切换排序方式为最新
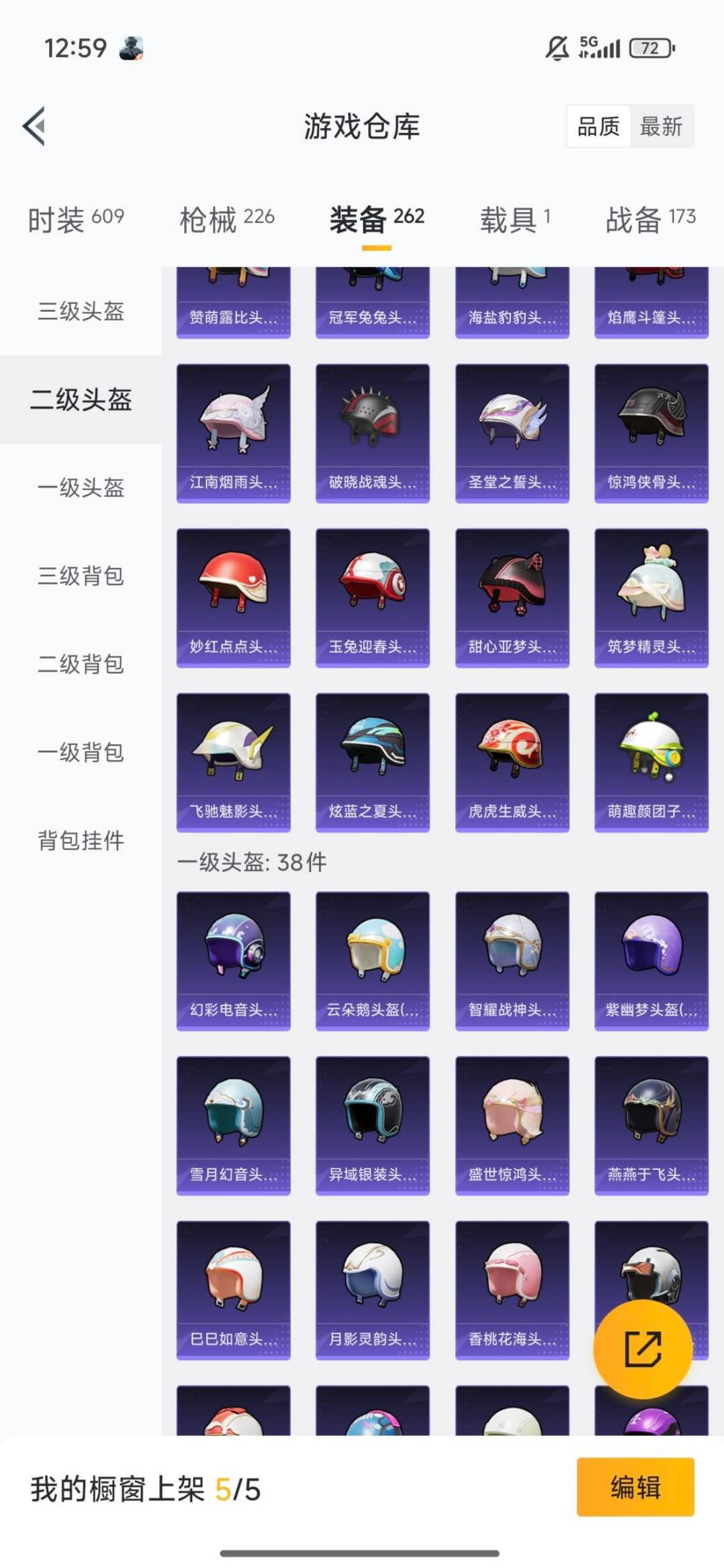Viewport: 724px width, 1568px height. tap(660, 127)
